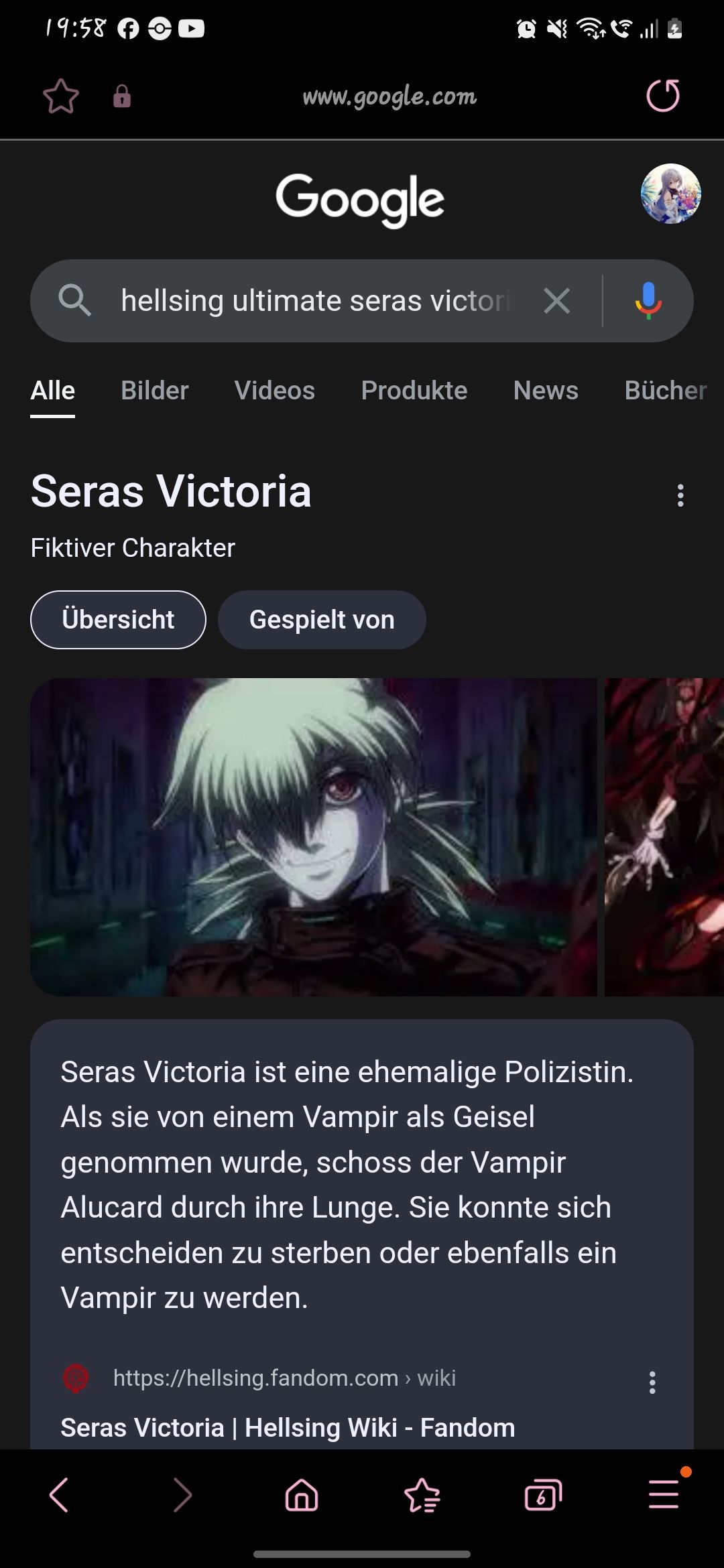724x1568 pixels.
Task: Switch to the Bilder tab
Action: click(x=154, y=391)
